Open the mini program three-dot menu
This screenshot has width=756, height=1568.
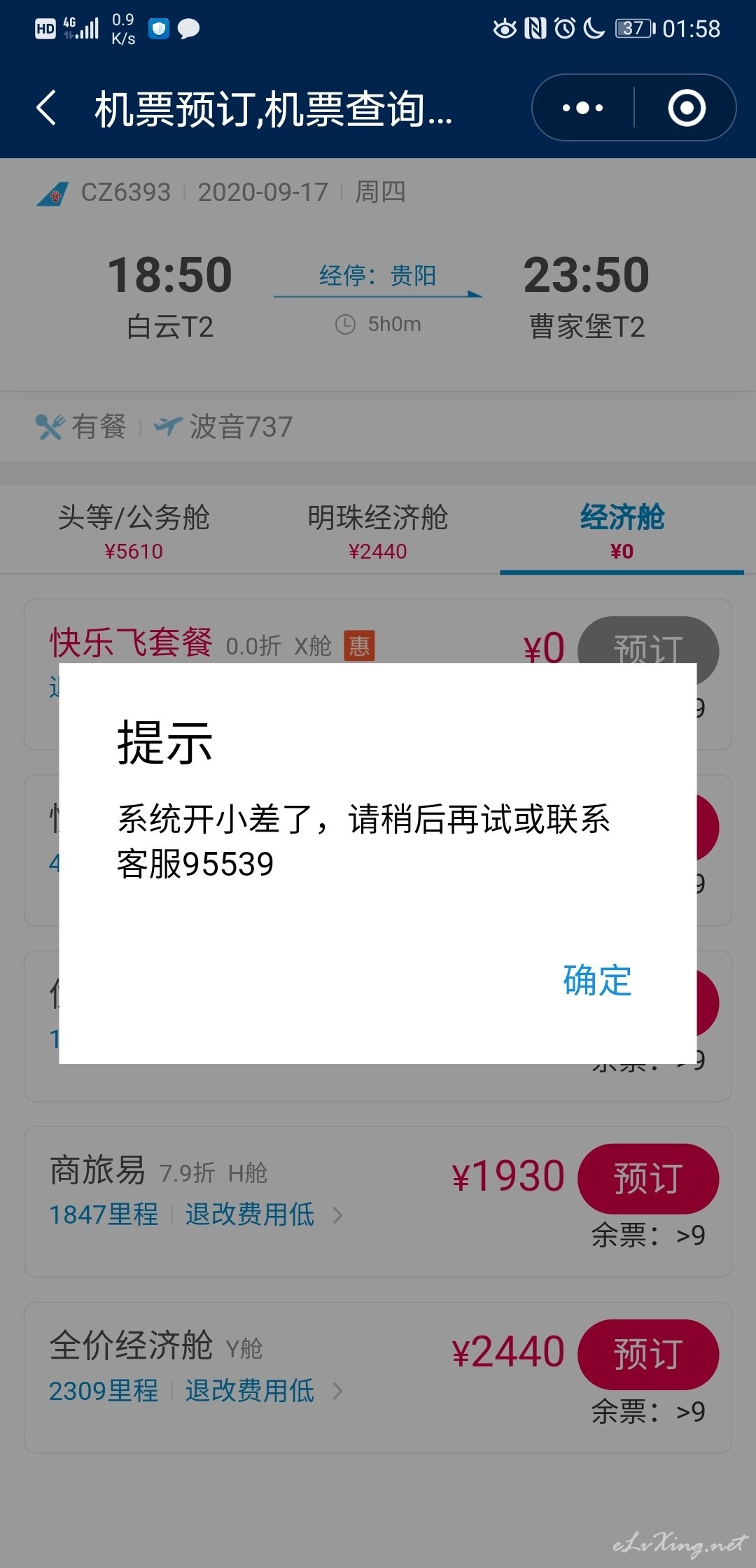click(x=582, y=108)
